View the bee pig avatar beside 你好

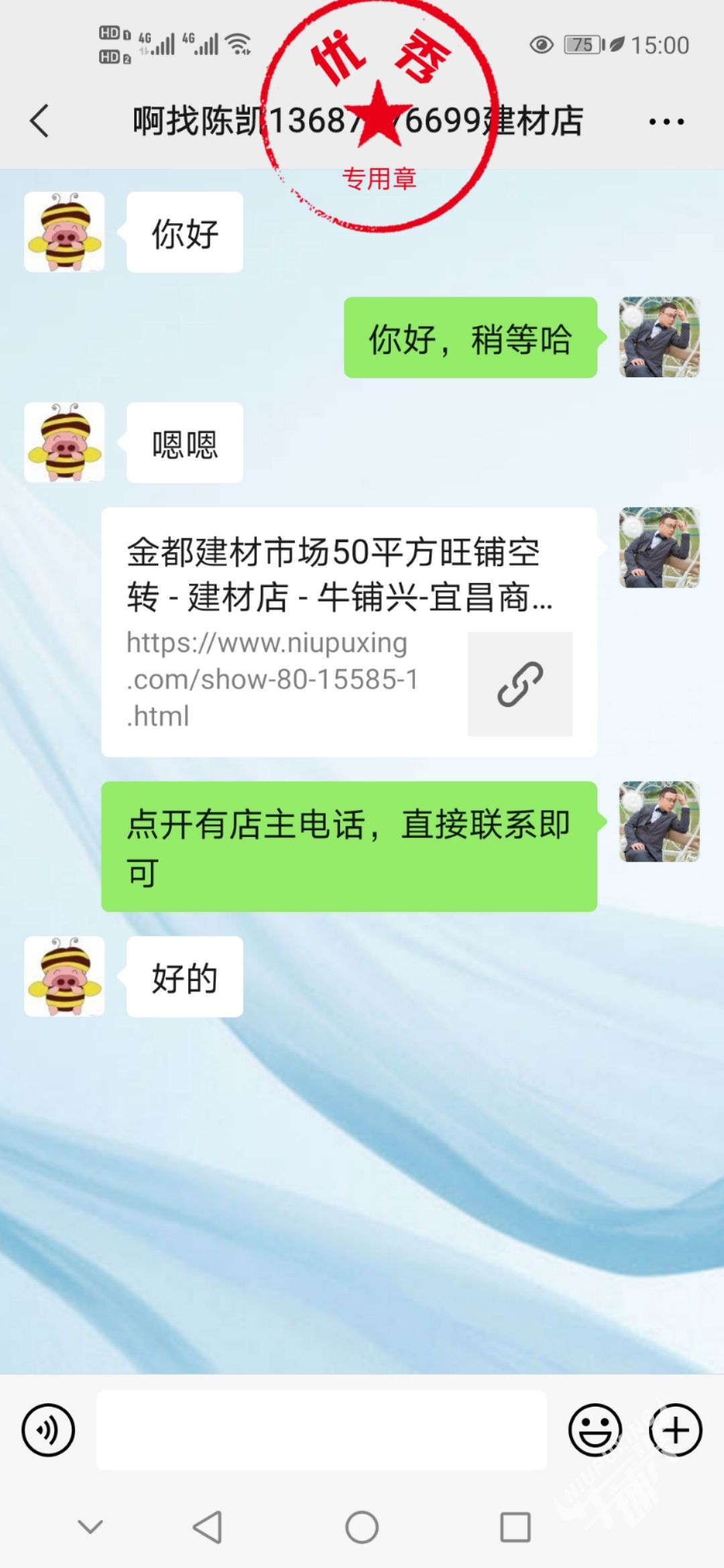(64, 232)
